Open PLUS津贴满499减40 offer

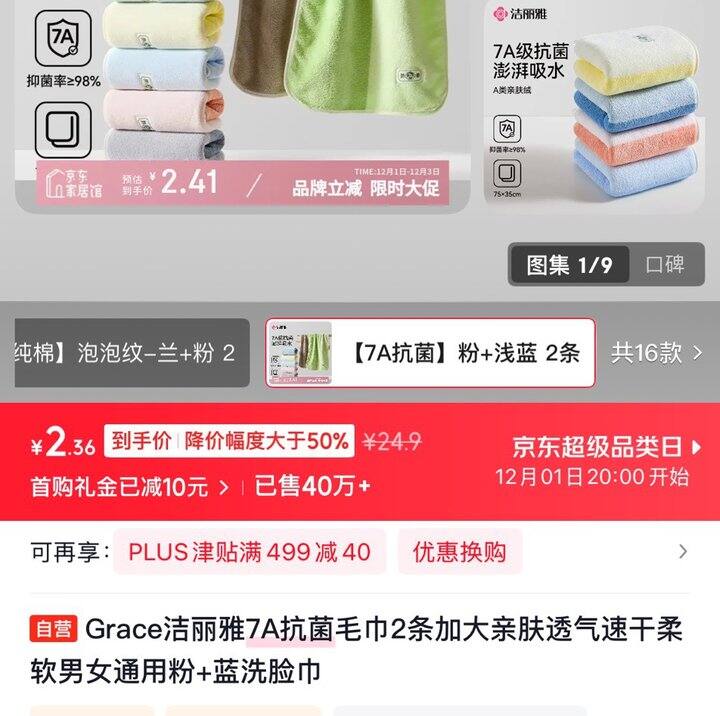249,552
